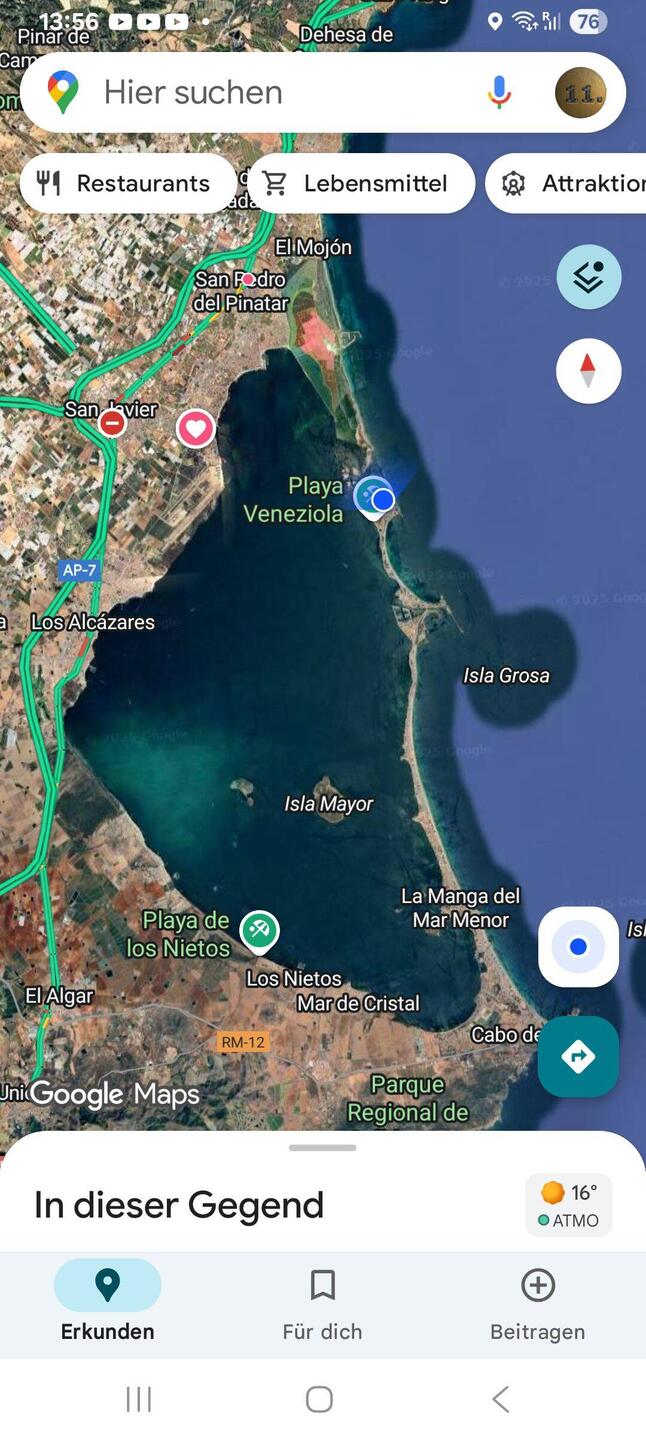Switch to the Erkunden tab
Image resolution: width=646 pixels, height=1440 pixels.
click(x=108, y=1301)
